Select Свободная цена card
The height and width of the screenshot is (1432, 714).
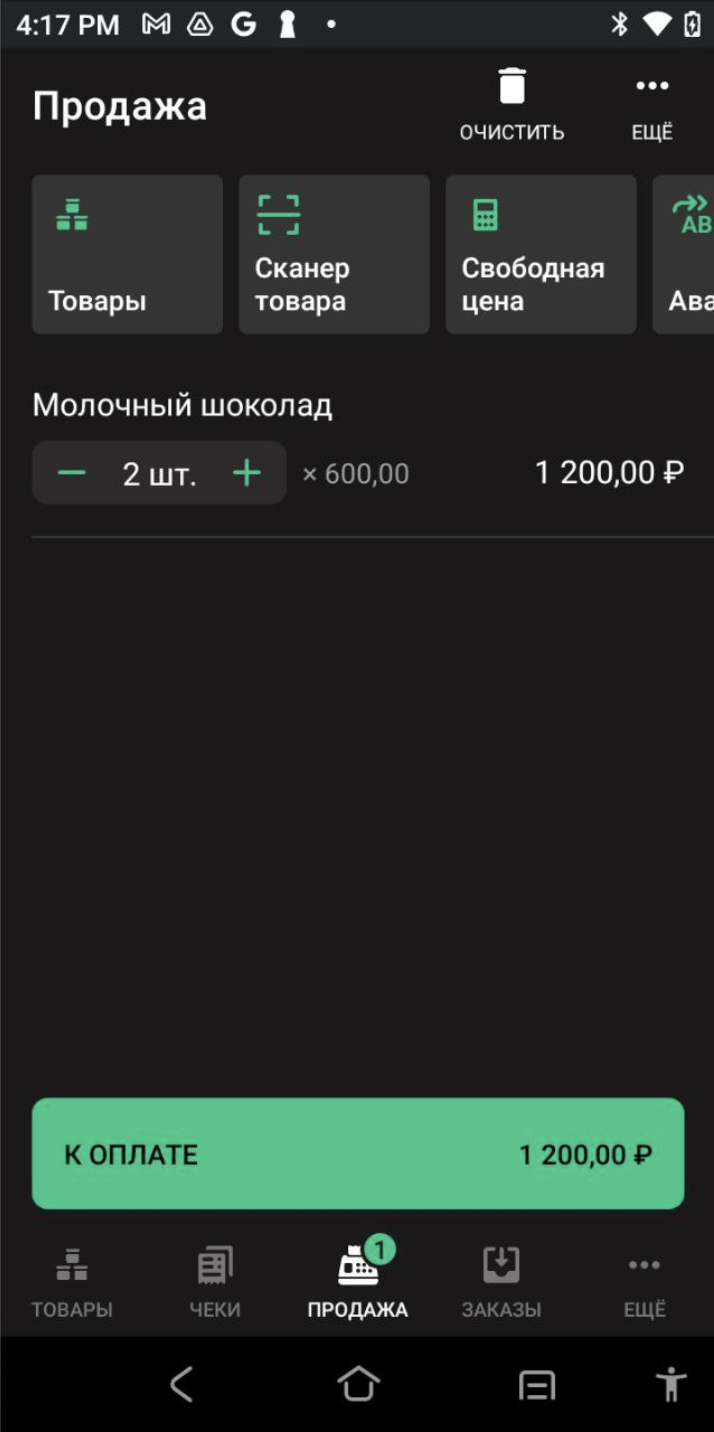click(x=541, y=254)
